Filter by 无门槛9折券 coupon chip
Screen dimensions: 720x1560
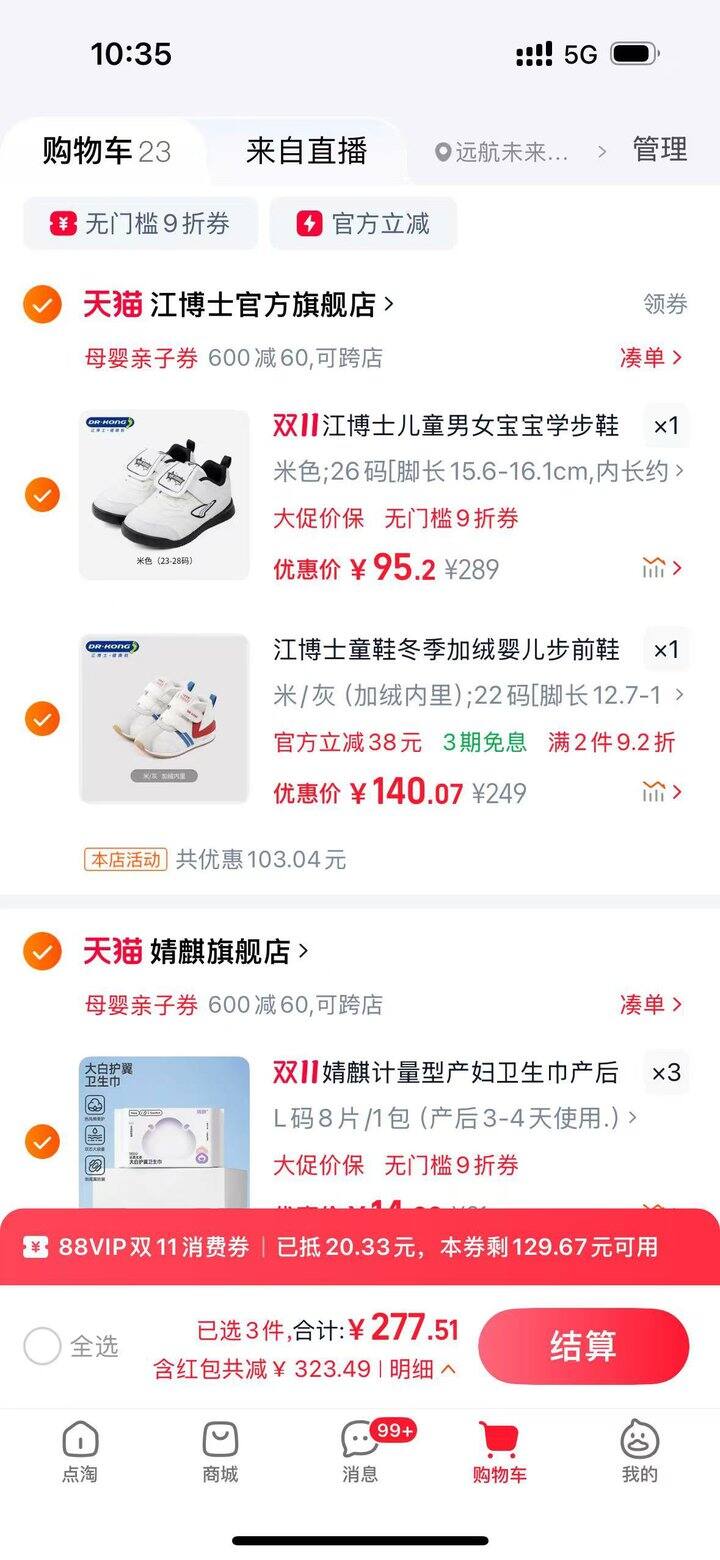point(140,225)
